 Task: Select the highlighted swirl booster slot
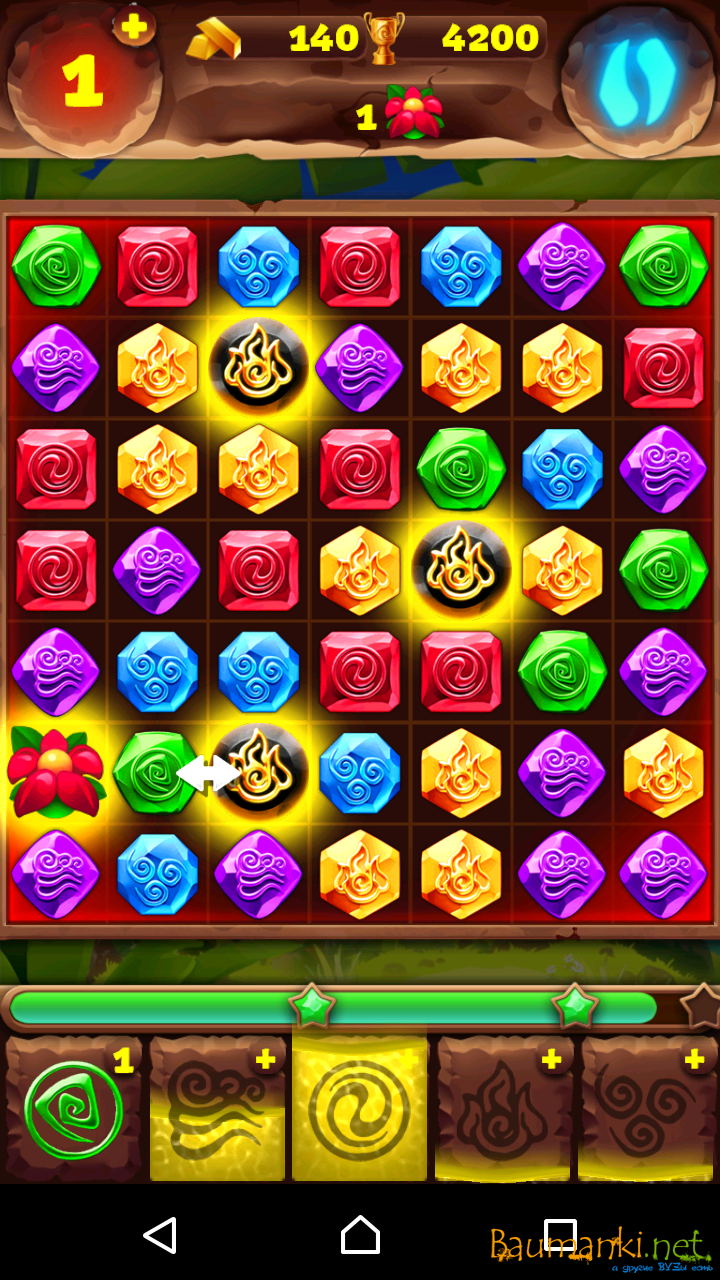[x=360, y=1108]
